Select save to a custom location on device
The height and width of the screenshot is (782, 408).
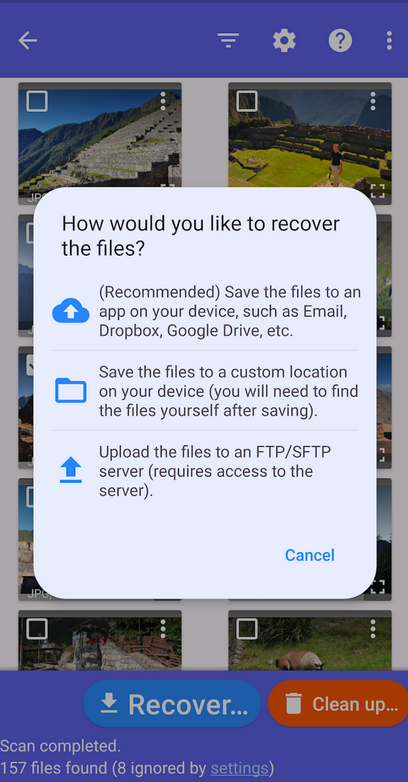[x=205, y=391]
